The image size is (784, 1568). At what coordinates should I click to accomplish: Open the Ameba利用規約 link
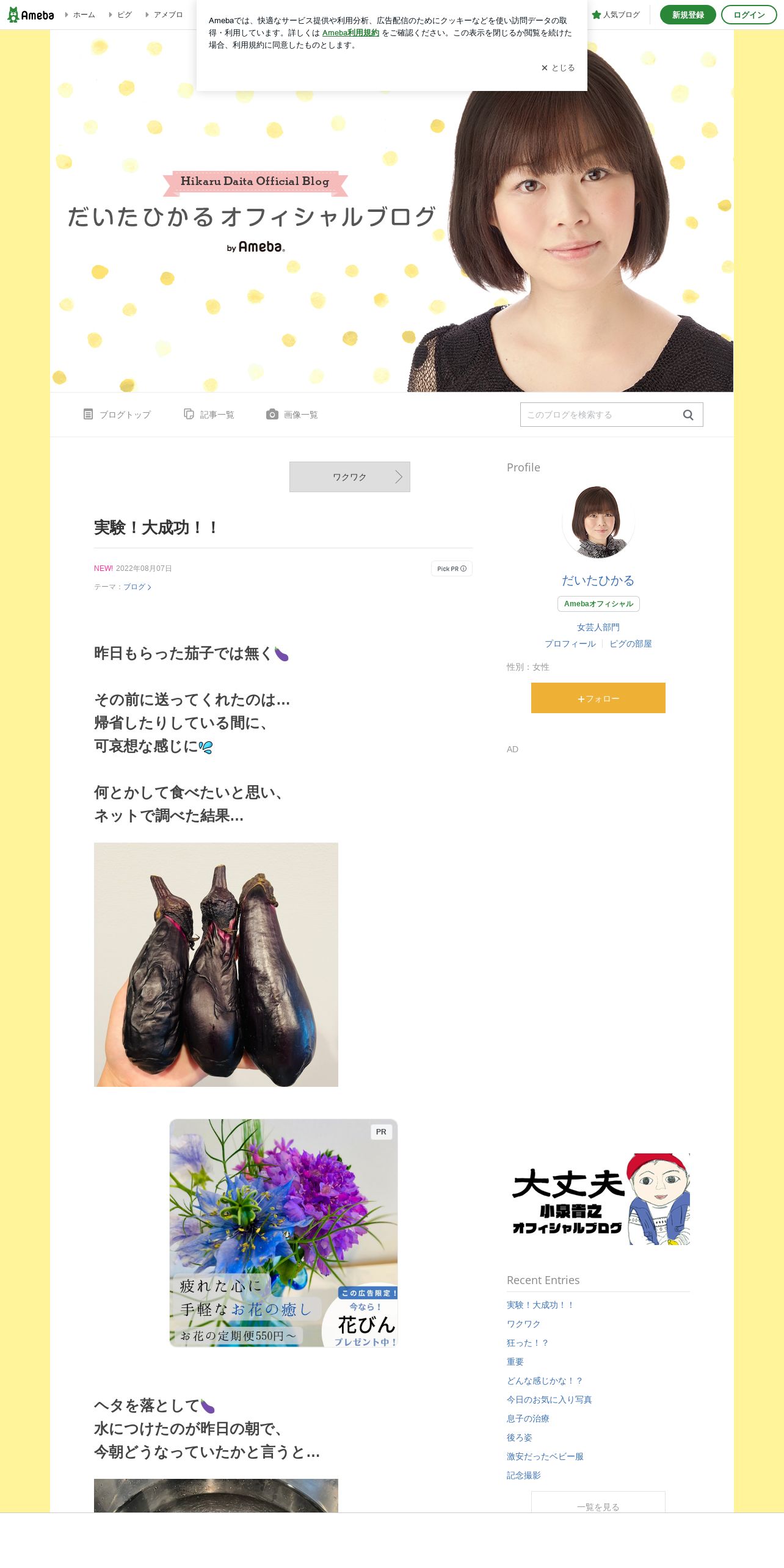[350, 33]
